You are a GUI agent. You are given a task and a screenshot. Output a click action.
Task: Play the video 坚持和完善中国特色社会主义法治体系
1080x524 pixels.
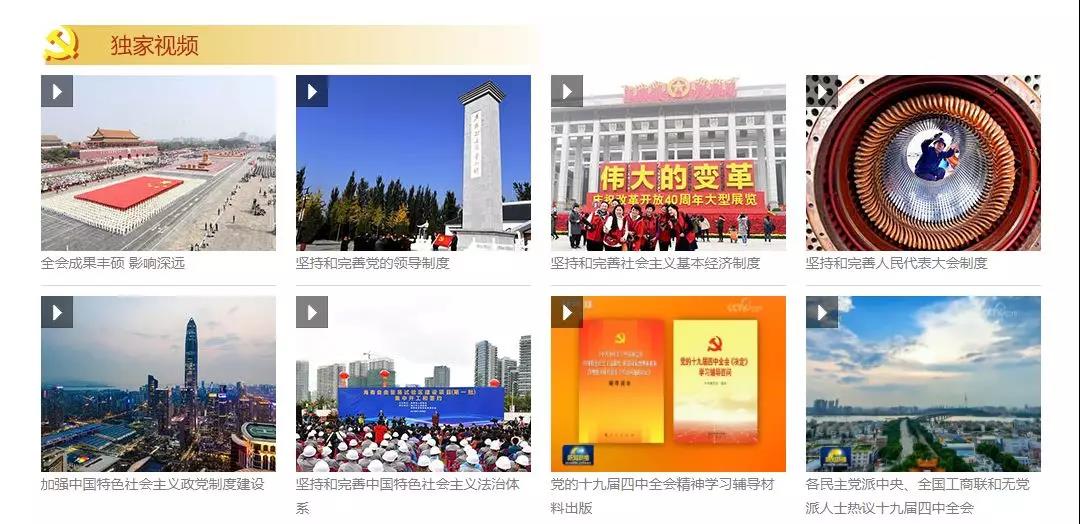[413, 384]
